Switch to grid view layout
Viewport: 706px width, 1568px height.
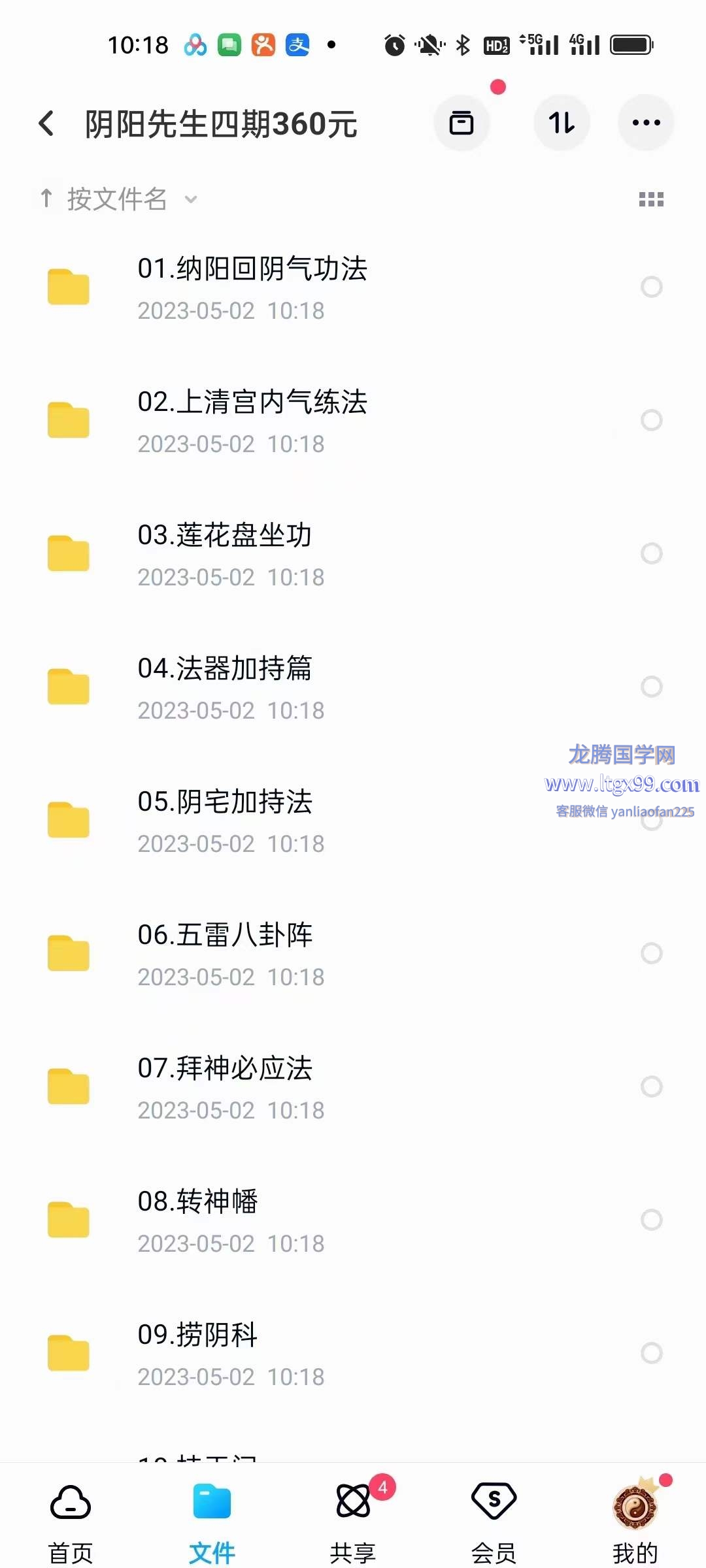click(x=651, y=199)
